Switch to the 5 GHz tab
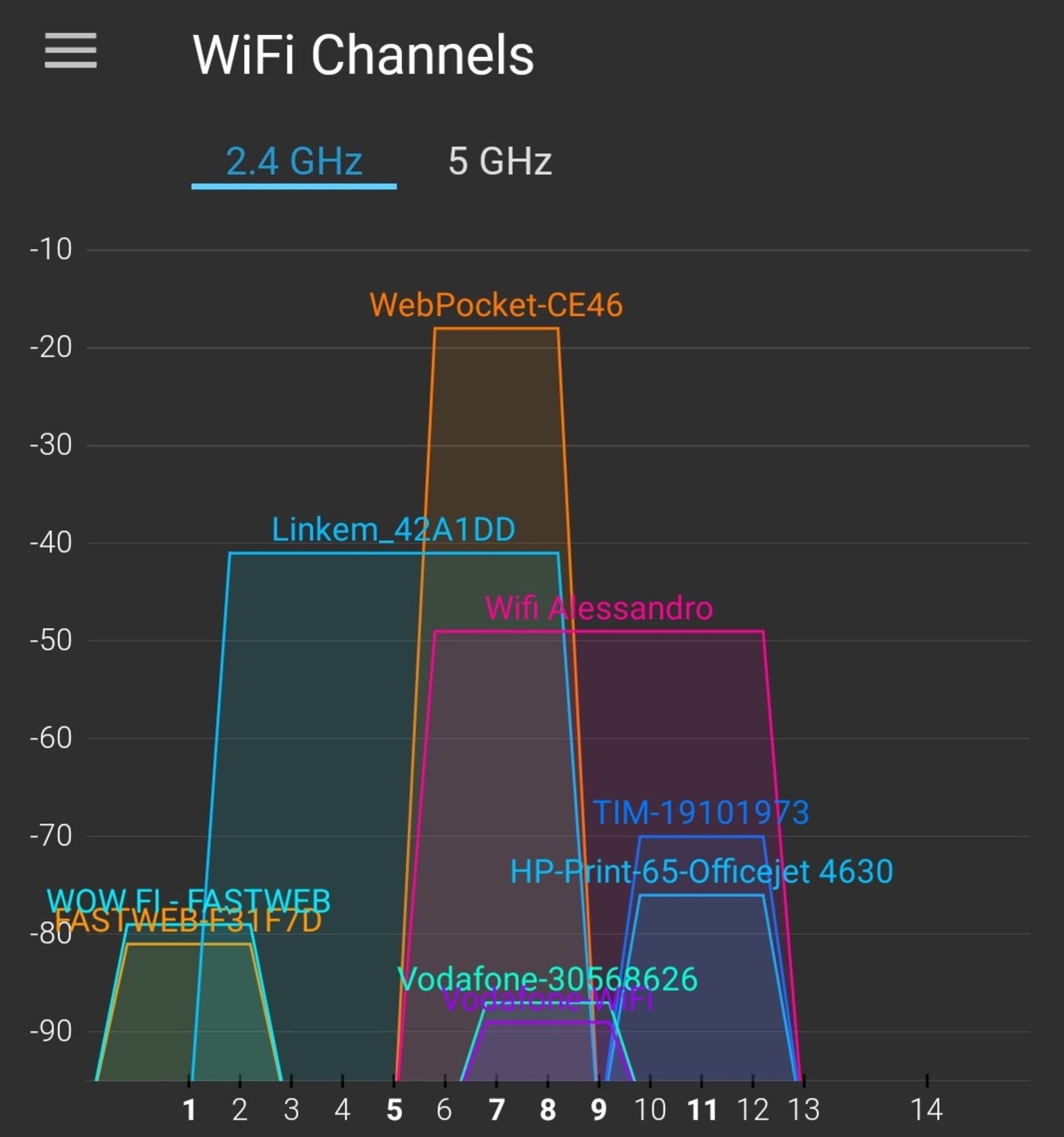 tap(499, 160)
